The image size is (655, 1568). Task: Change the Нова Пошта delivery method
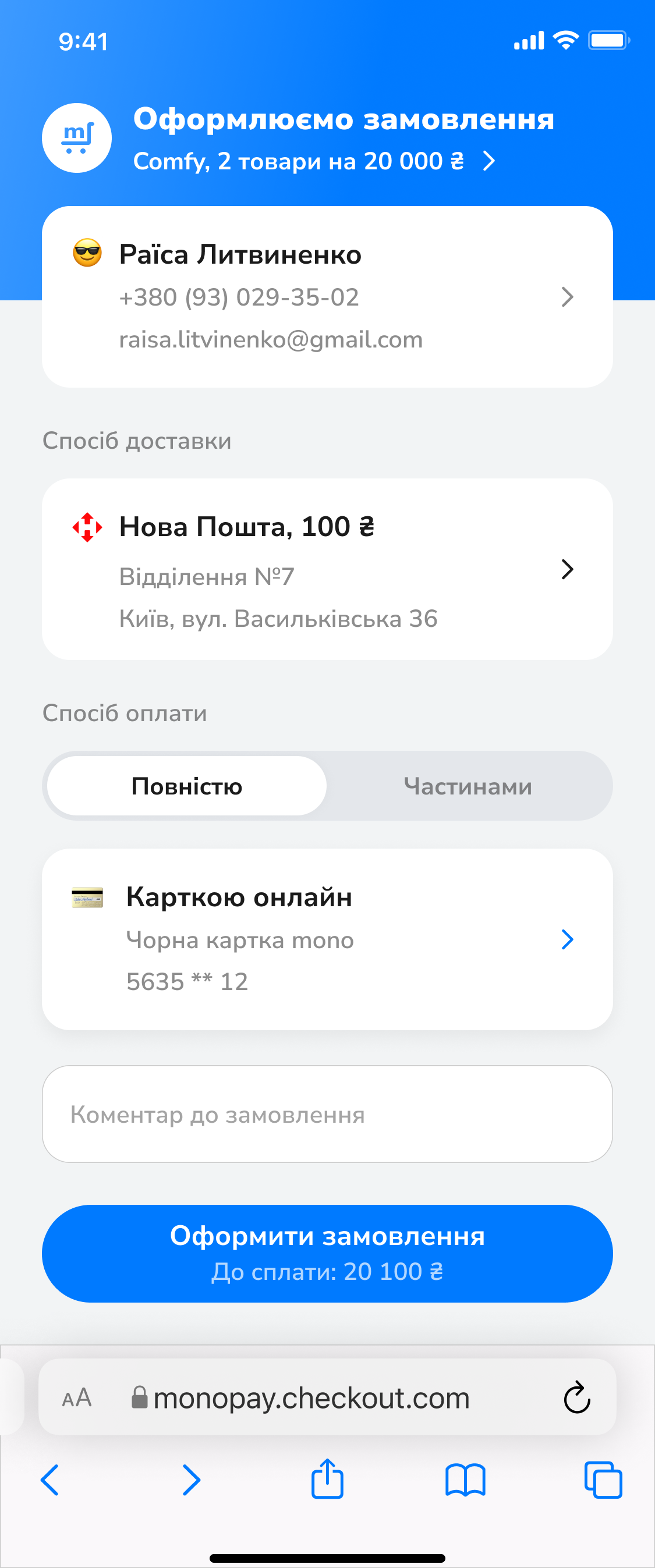pyautogui.click(x=327, y=569)
